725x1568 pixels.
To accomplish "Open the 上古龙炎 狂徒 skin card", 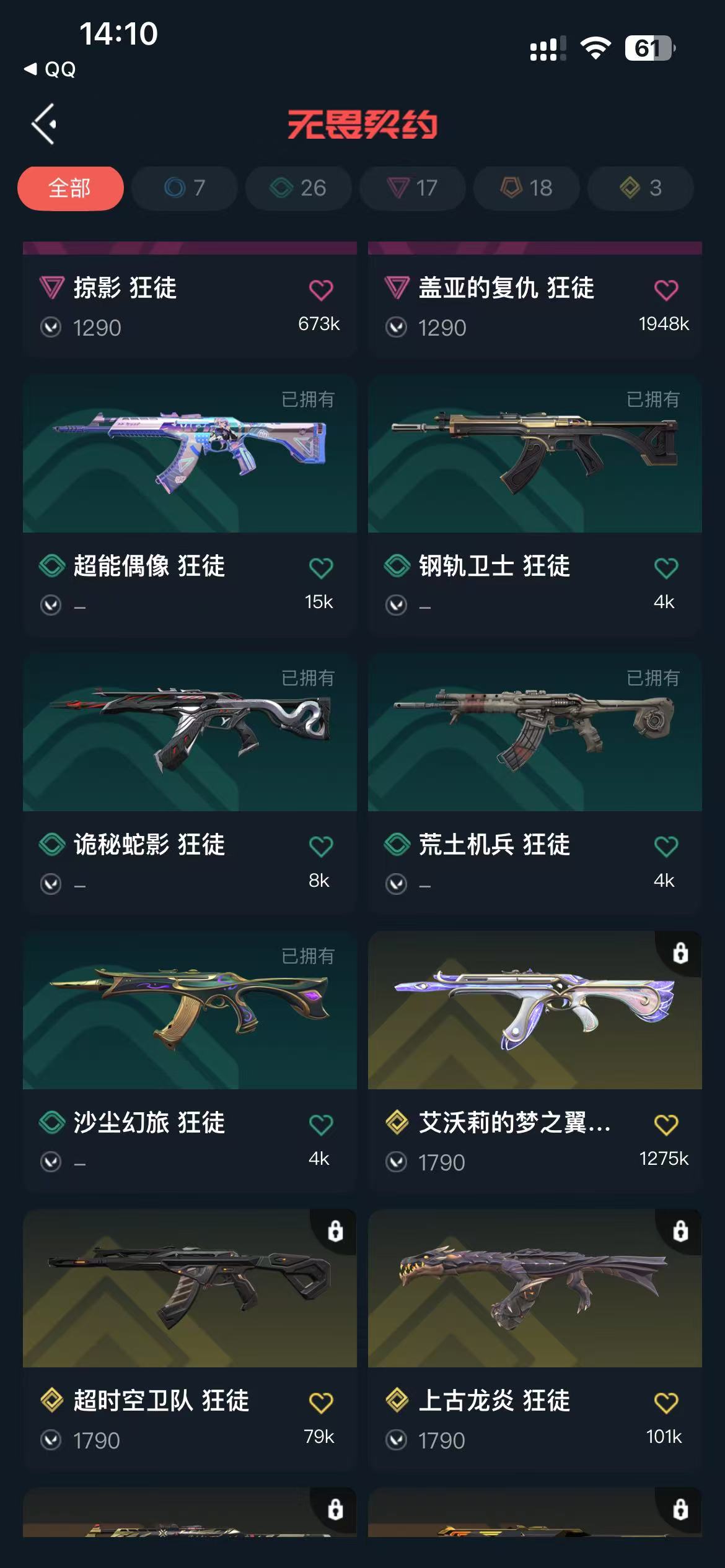I will [535, 1339].
